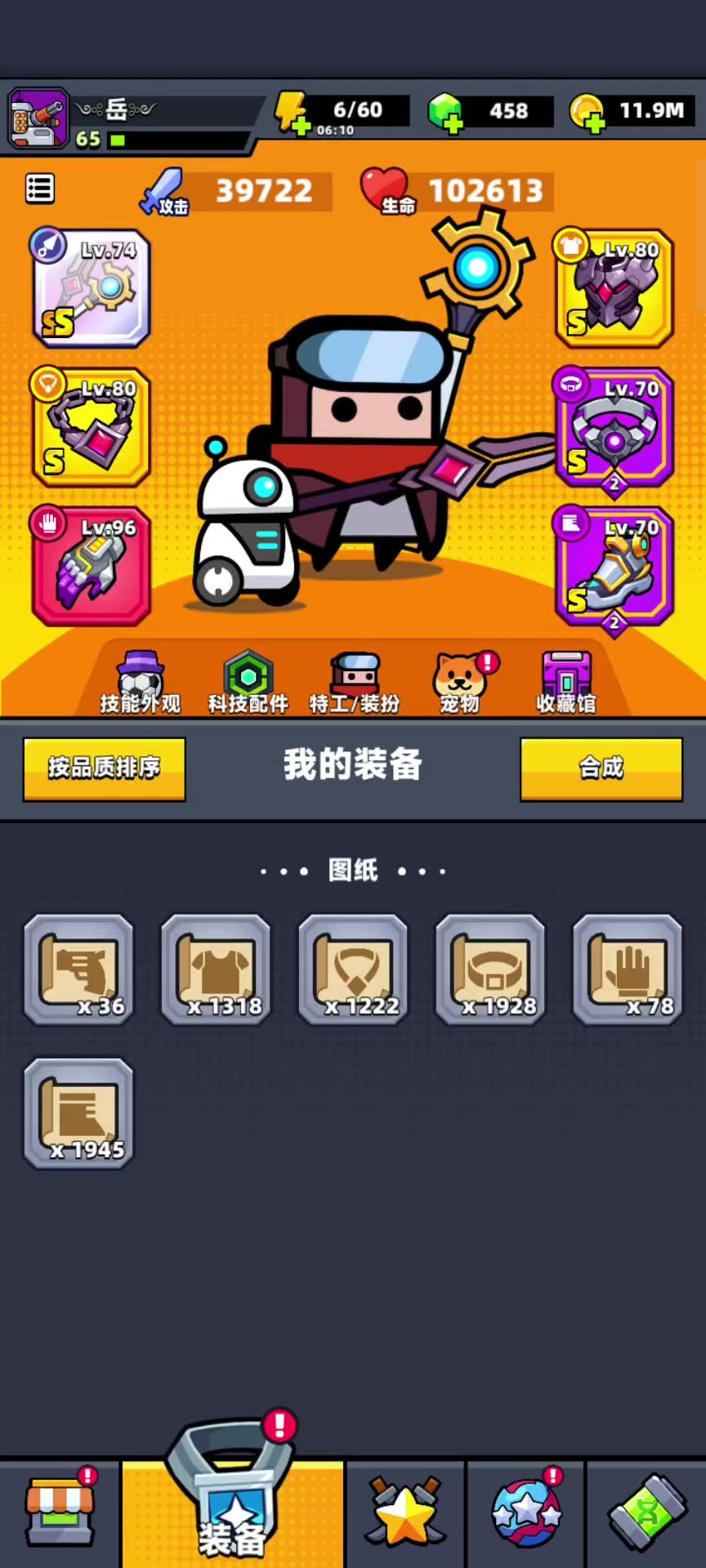The height and width of the screenshot is (1568, 706).
Task: Open the player avatar profile
Action: pos(38,119)
